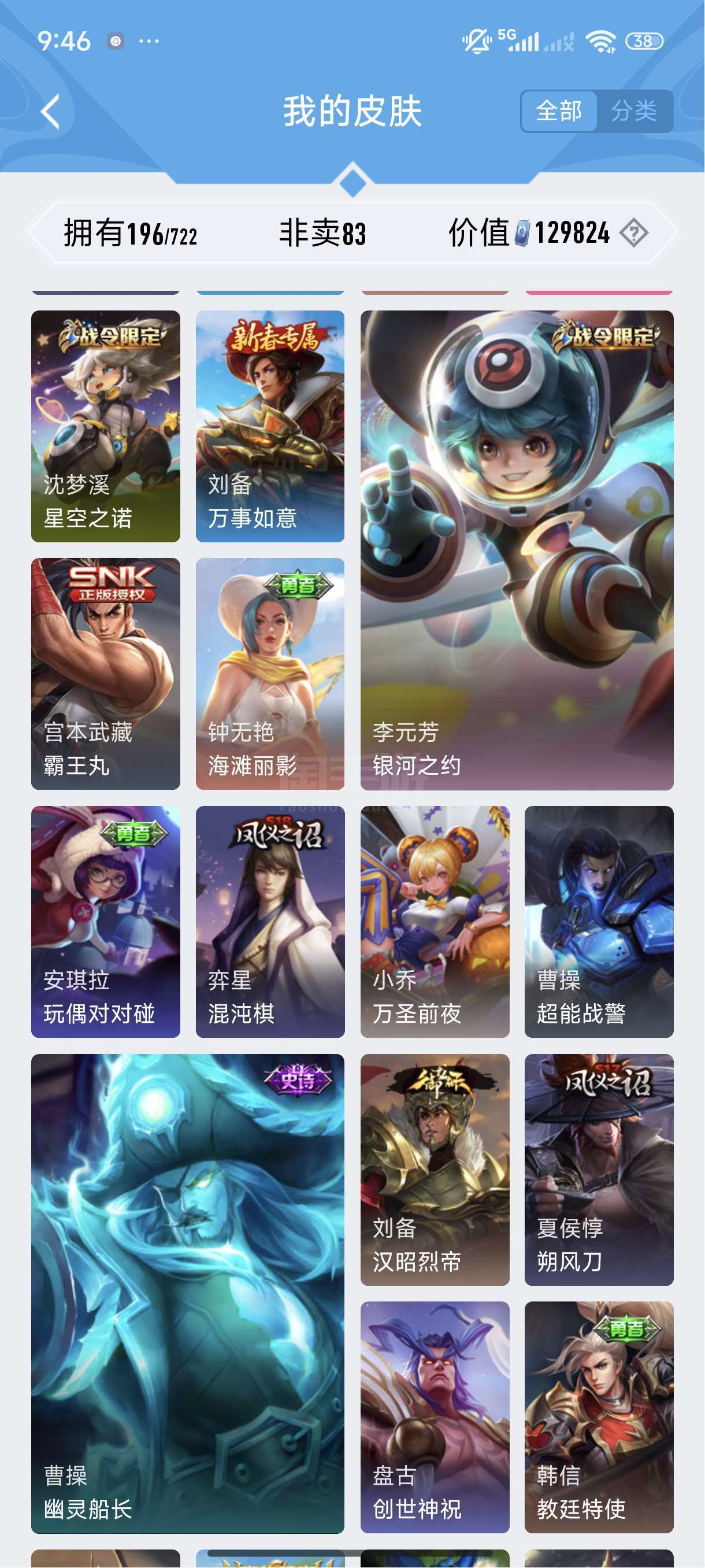Viewport: 705px width, 1568px height.
Task: Select 钟无艳 海滩丽影 skin
Action: [270, 674]
